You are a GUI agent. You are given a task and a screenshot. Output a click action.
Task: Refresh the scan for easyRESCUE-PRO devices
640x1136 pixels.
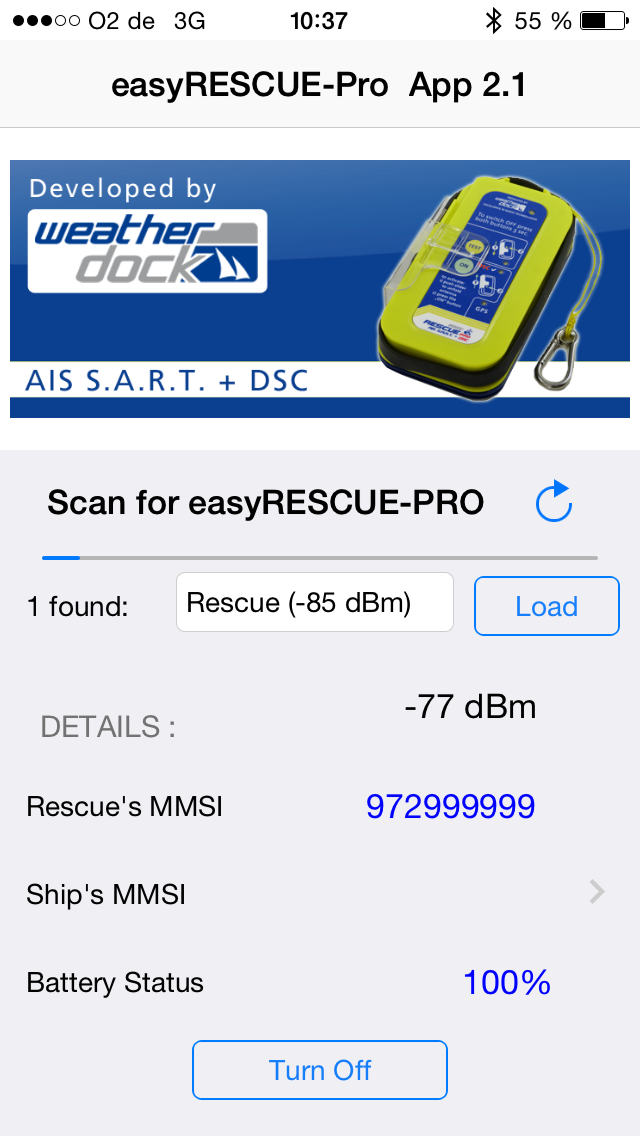553,503
